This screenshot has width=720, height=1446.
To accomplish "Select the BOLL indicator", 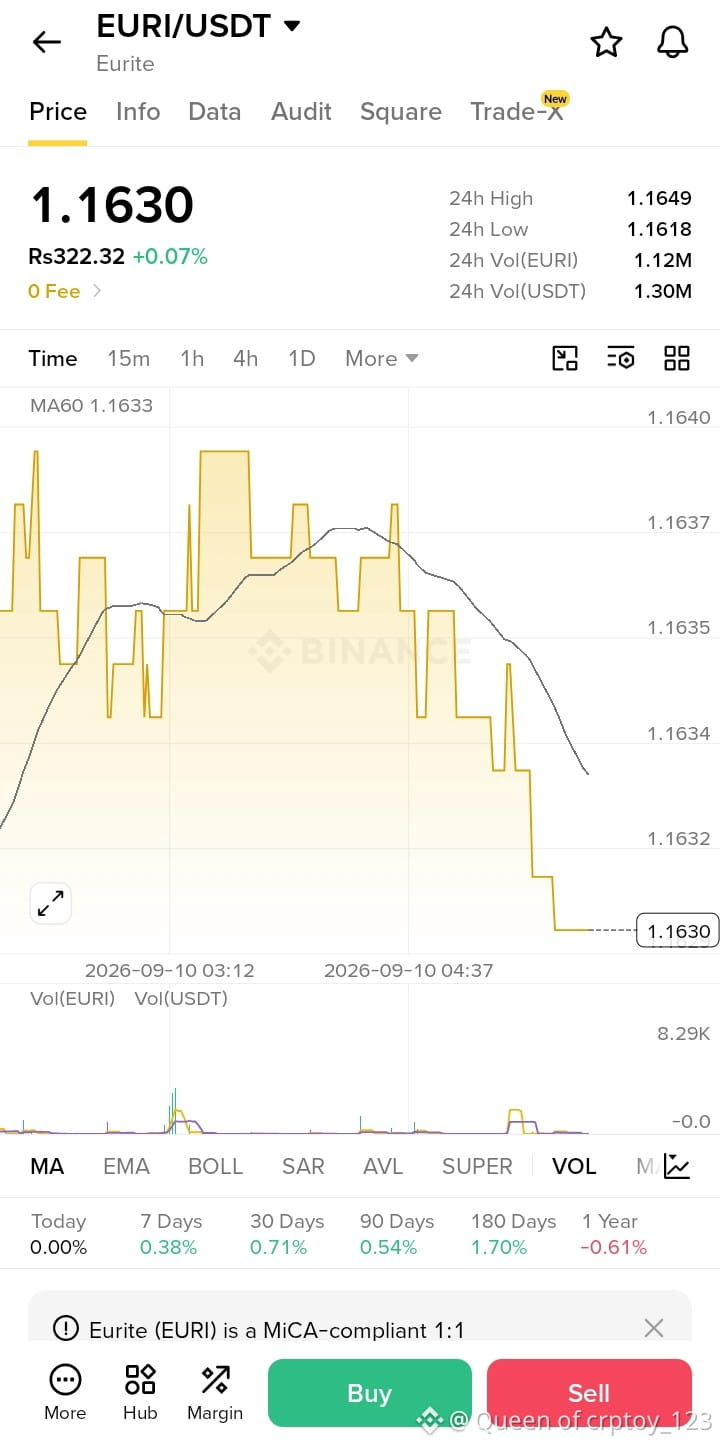I will click(x=216, y=1166).
